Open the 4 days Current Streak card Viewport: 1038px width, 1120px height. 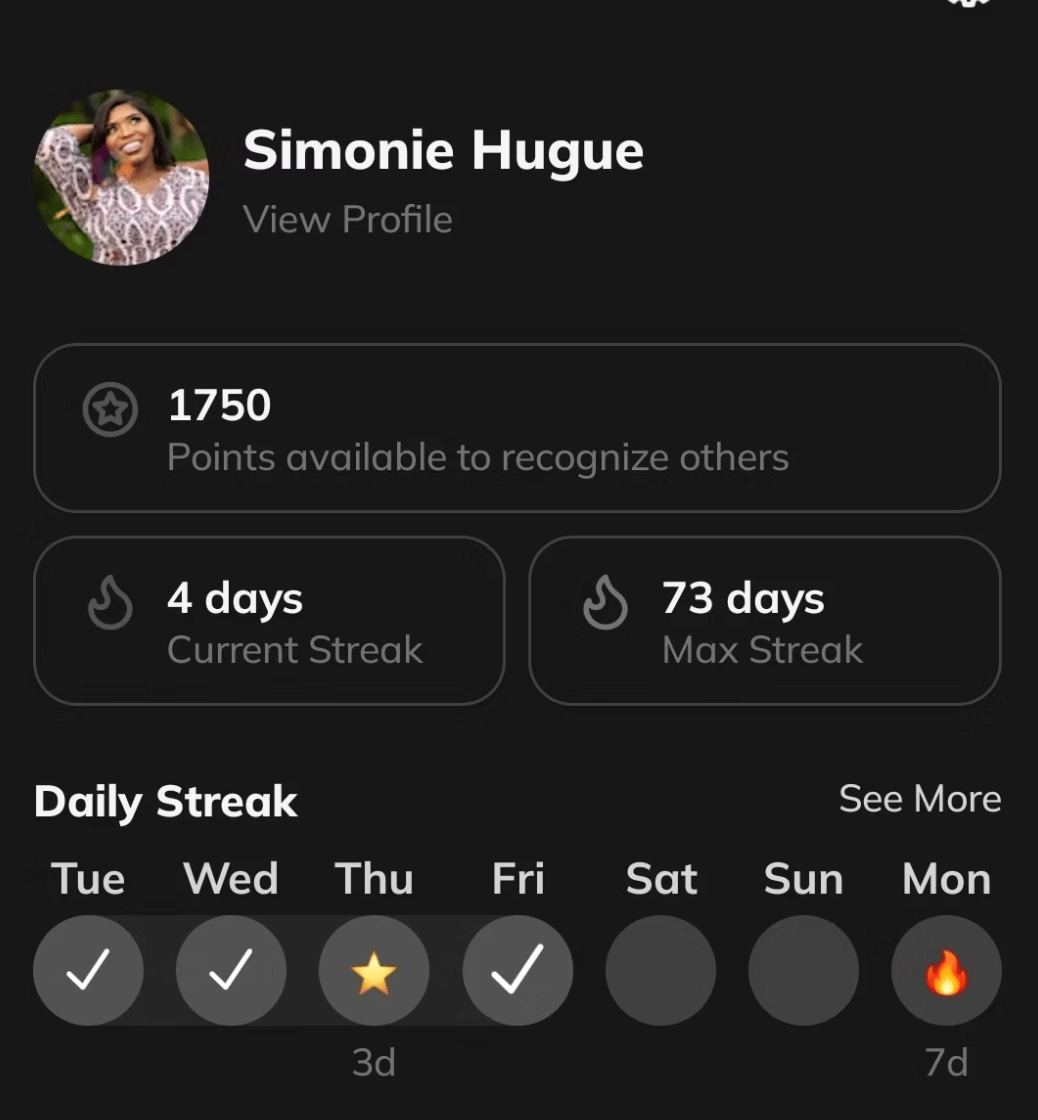pos(269,621)
